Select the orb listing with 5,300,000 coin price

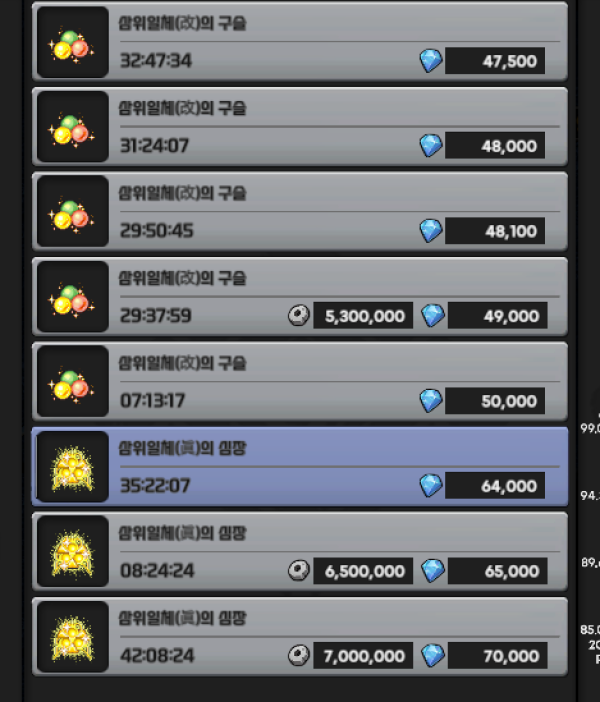pos(300,297)
